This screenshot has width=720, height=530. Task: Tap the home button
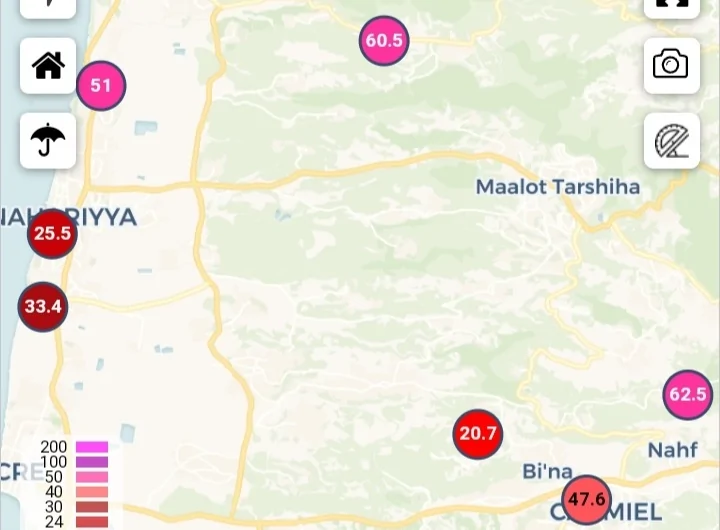coord(48,66)
